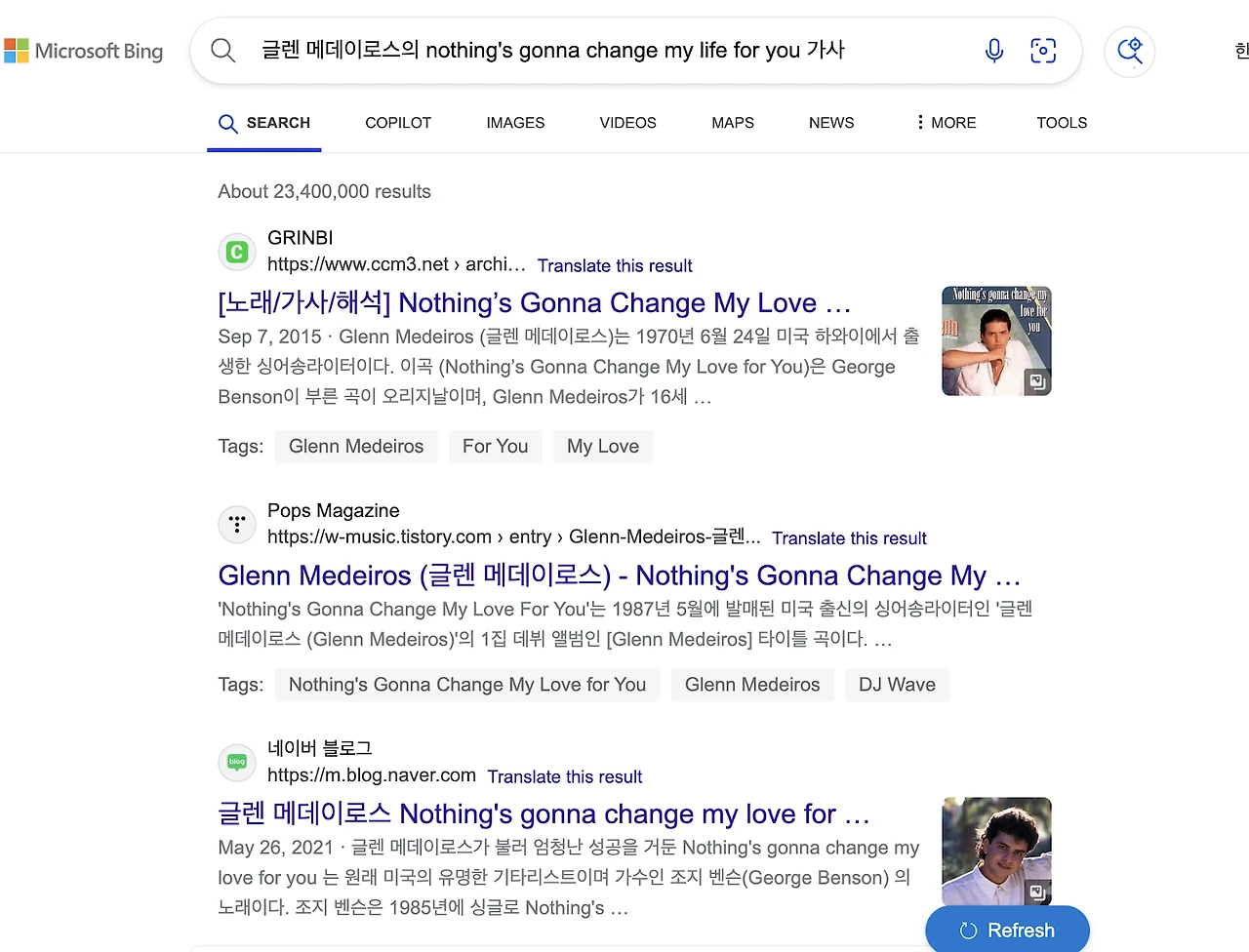The height and width of the screenshot is (952, 1249).
Task: Switch to the Copilot tab
Action: coord(398,123)
